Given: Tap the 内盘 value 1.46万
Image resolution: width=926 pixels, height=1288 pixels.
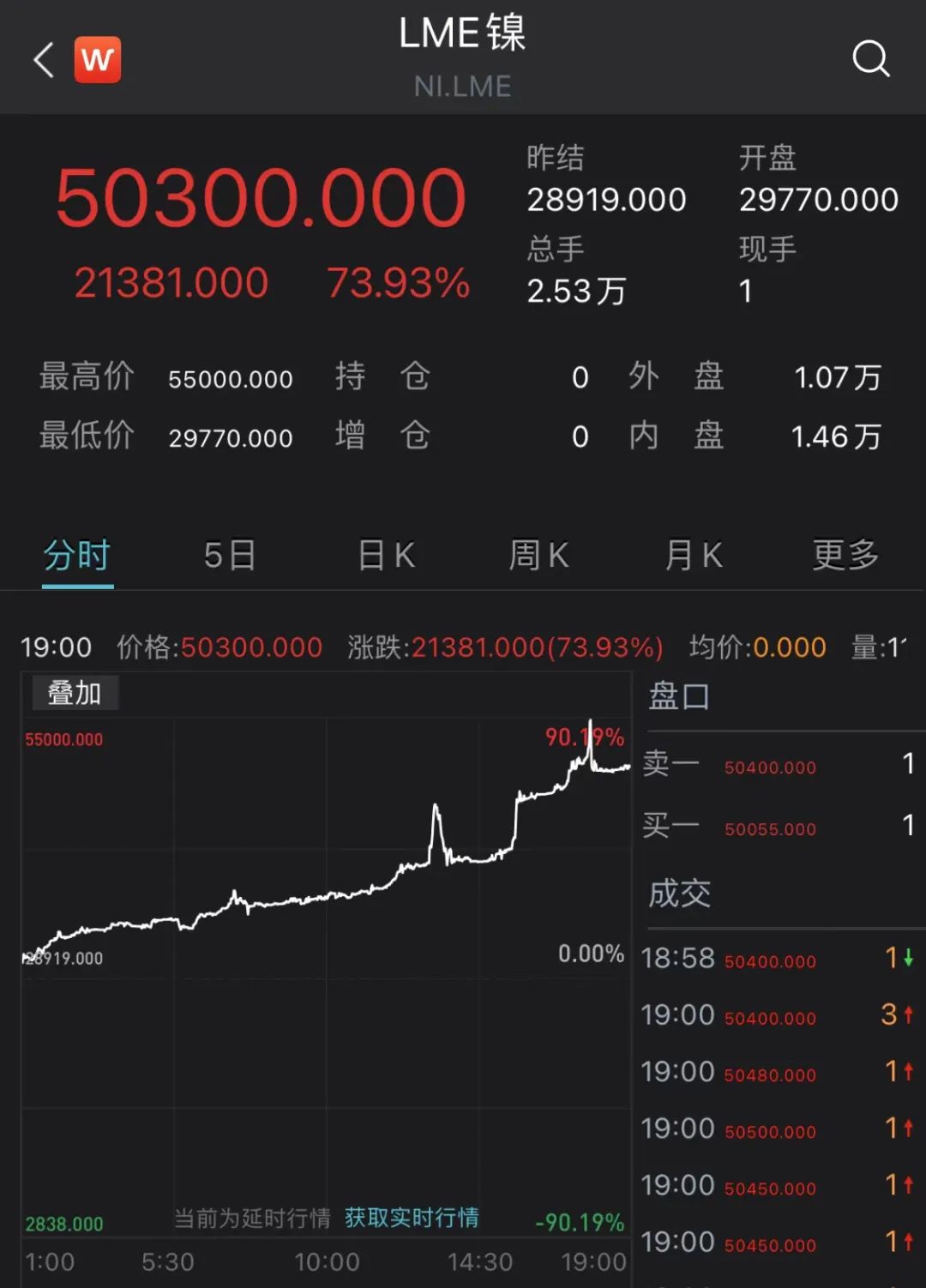Looking at the screenshot, I should click(838, 437).
